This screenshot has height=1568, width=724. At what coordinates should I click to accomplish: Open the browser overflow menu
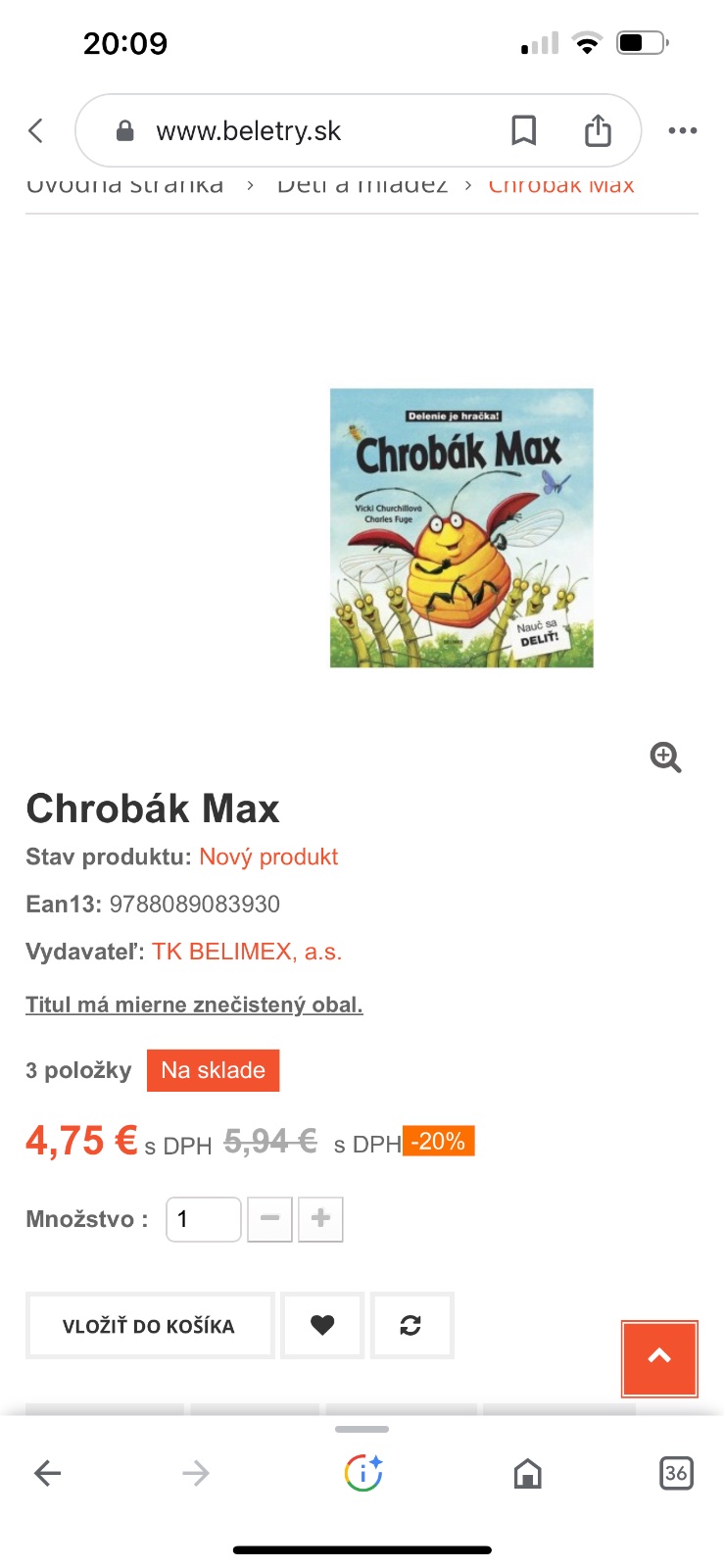point(682,130)
